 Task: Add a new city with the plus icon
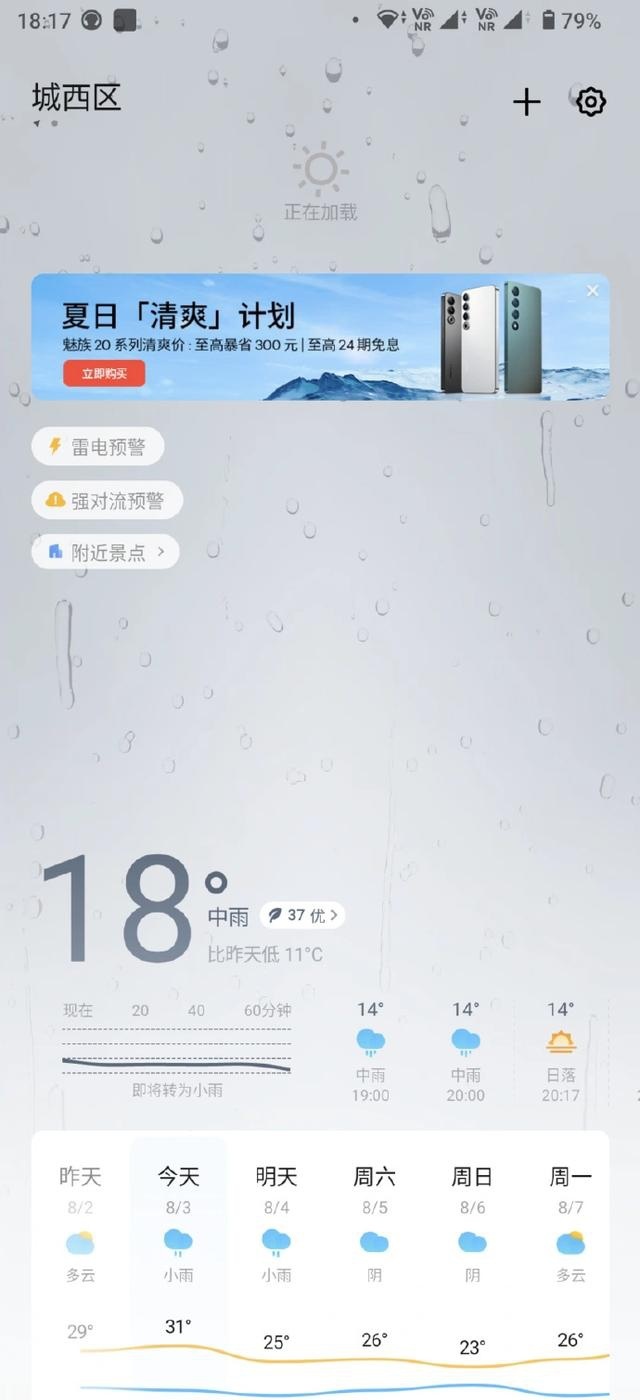pyautogui.click(x=526, y=101)
